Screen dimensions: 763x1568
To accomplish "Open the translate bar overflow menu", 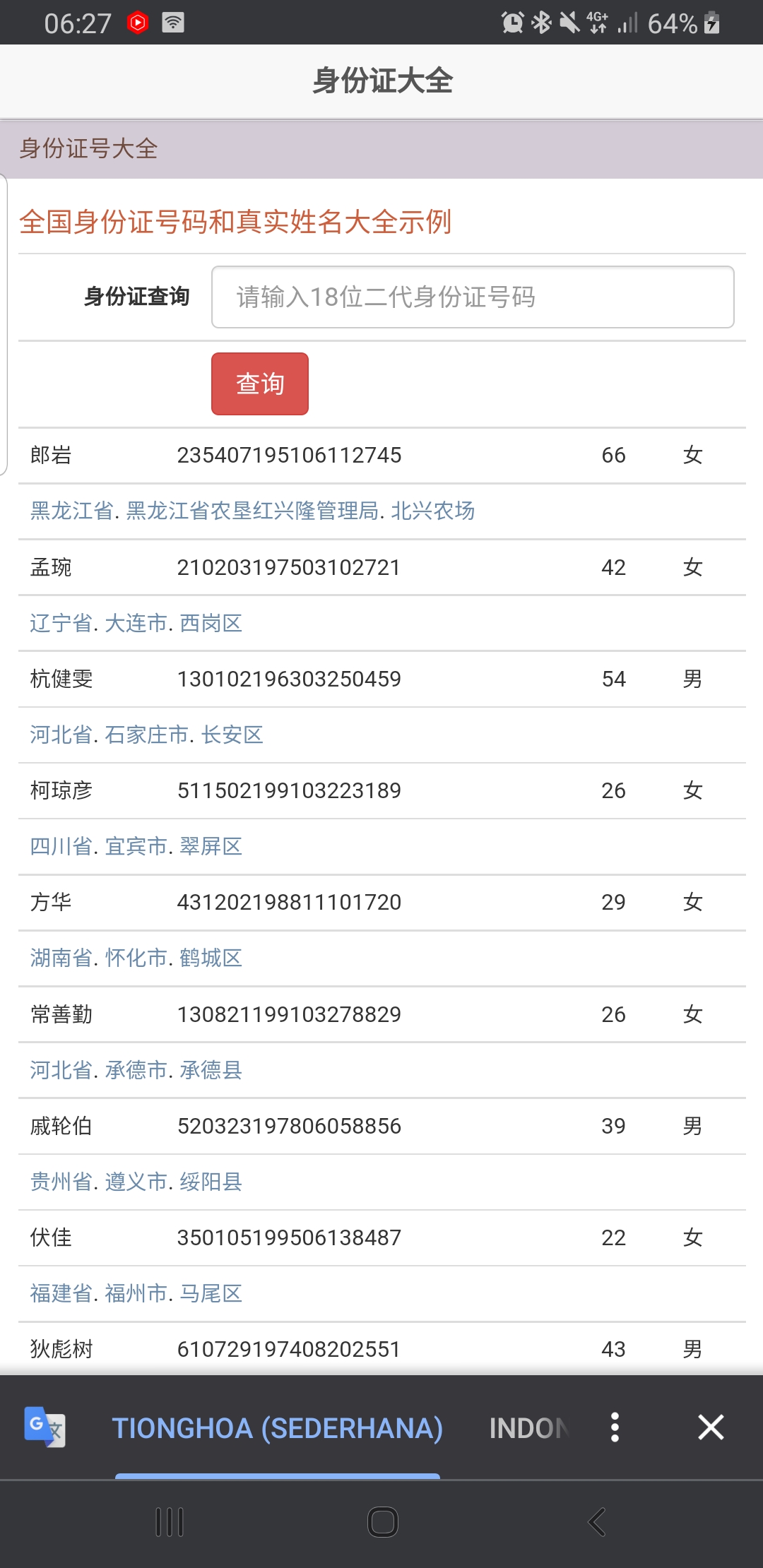I will [615, 1427].
